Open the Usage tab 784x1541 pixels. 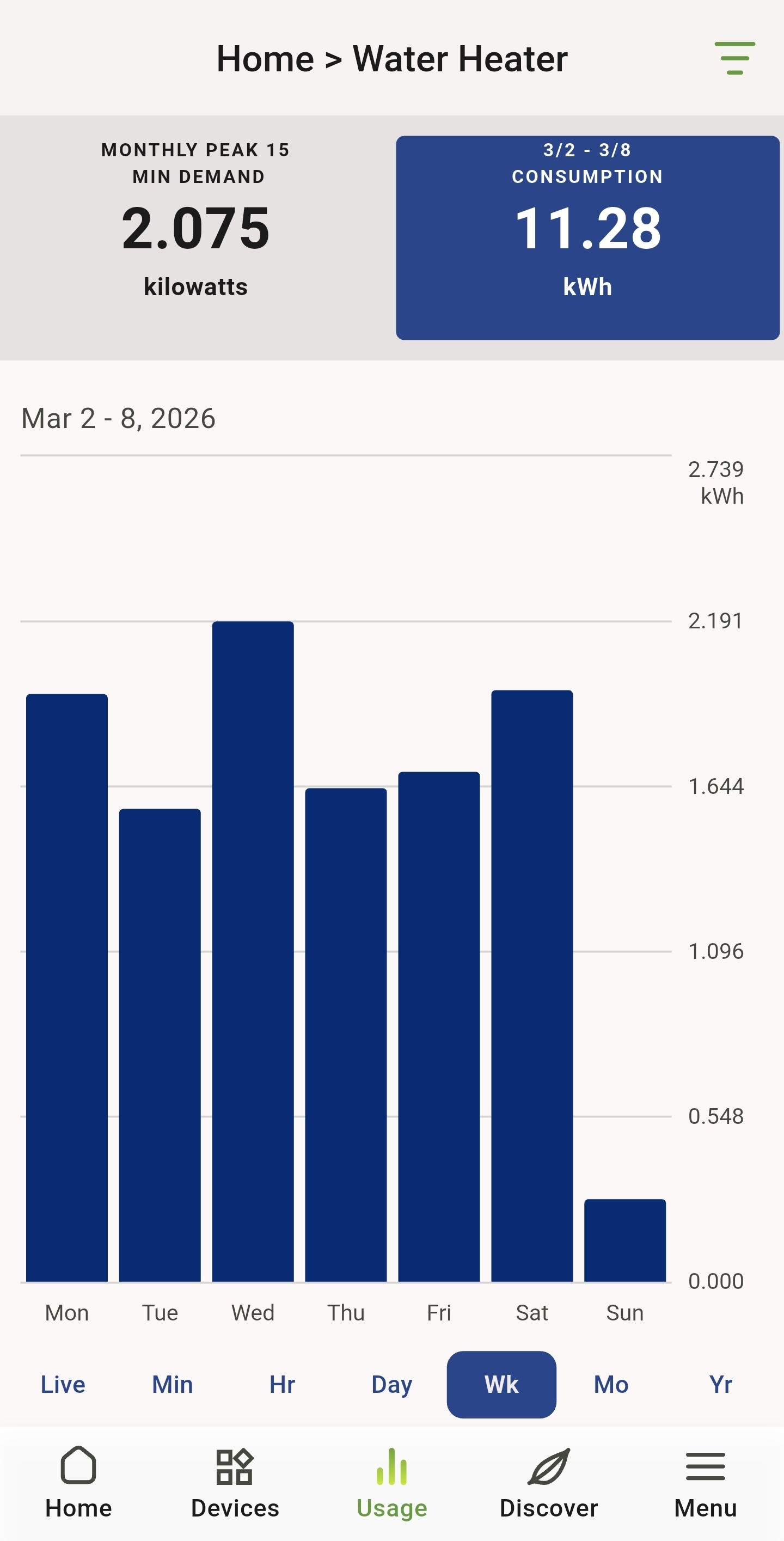click(x=391, y=1482)
